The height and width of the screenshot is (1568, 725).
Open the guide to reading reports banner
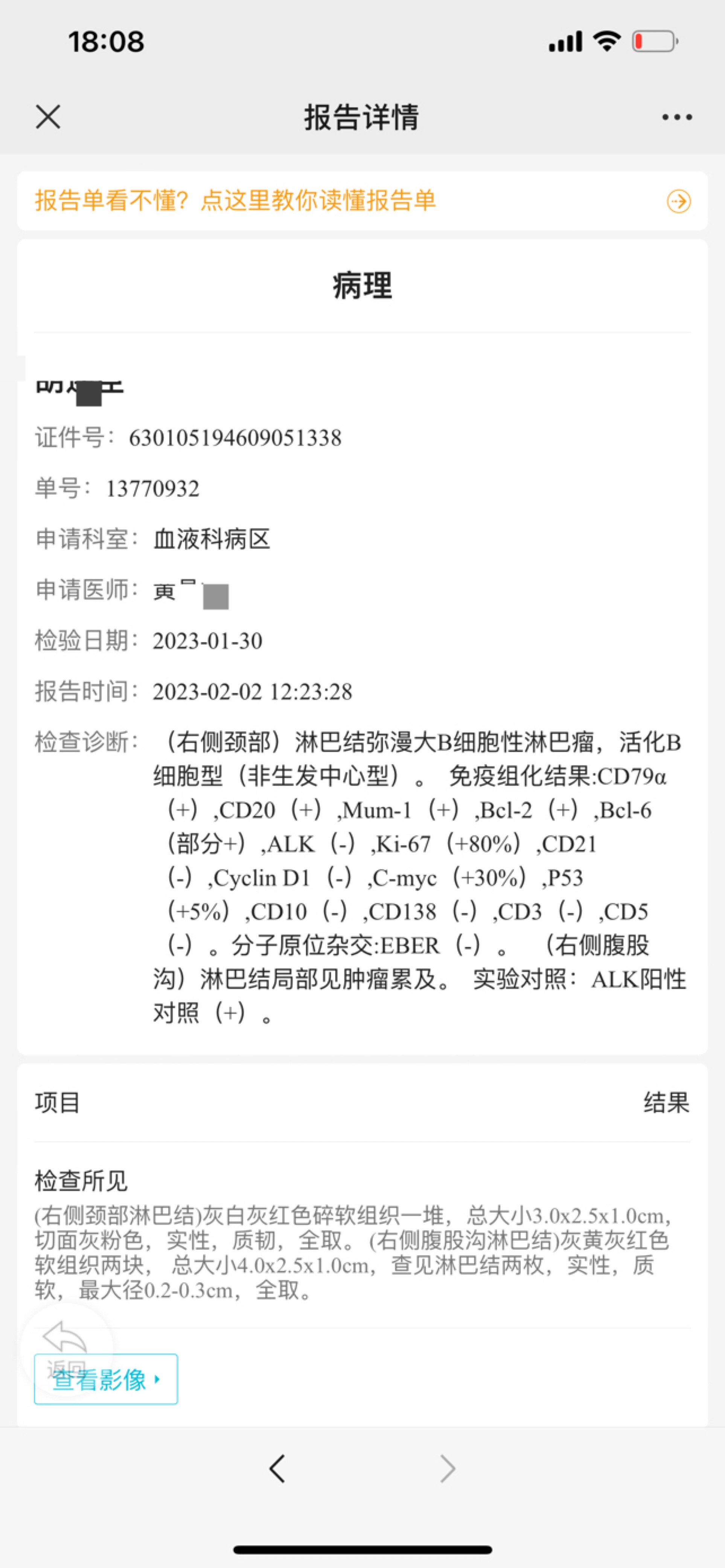tap(362, 201)
